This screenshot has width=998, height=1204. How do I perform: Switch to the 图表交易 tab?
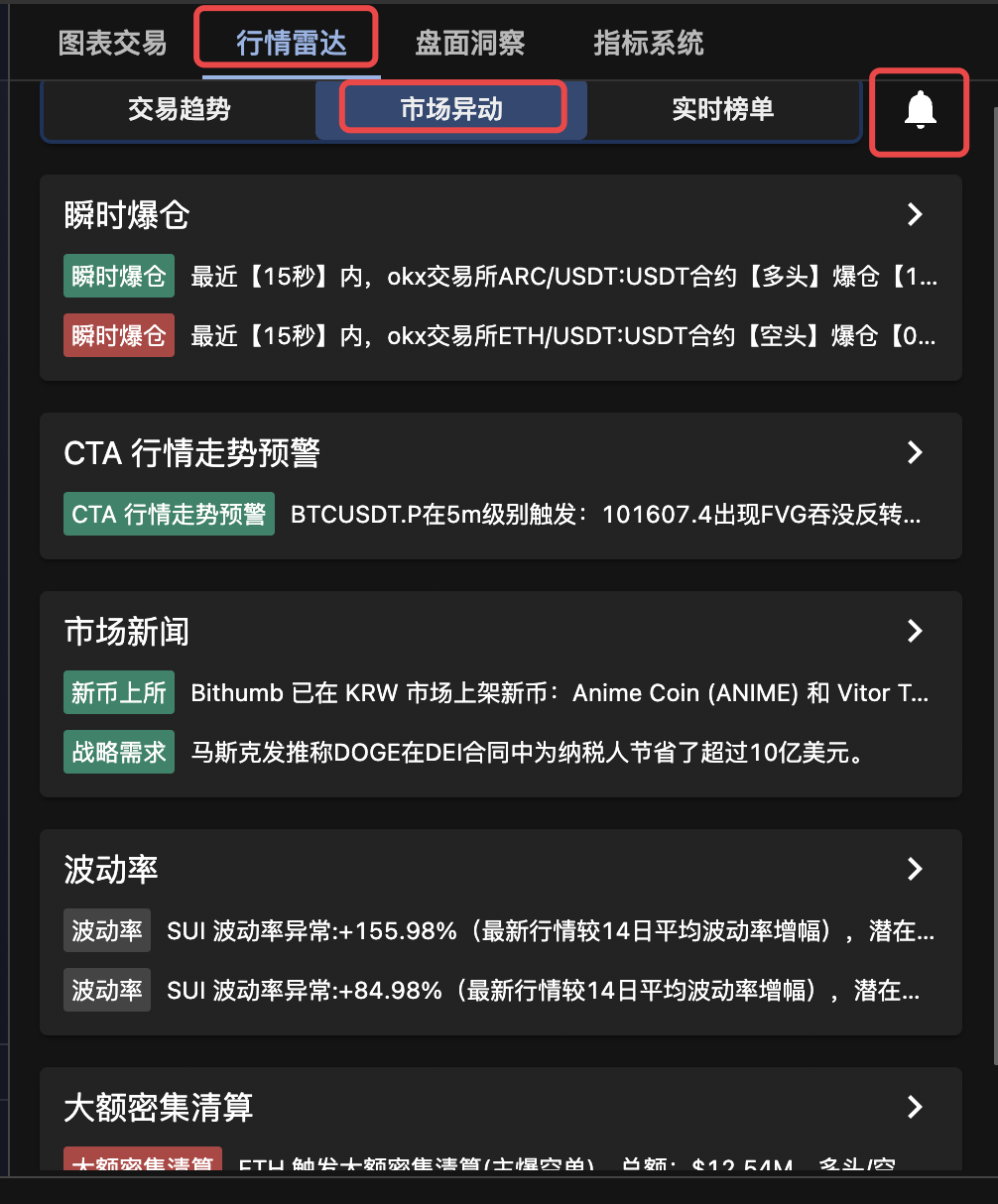pos(112,43)
